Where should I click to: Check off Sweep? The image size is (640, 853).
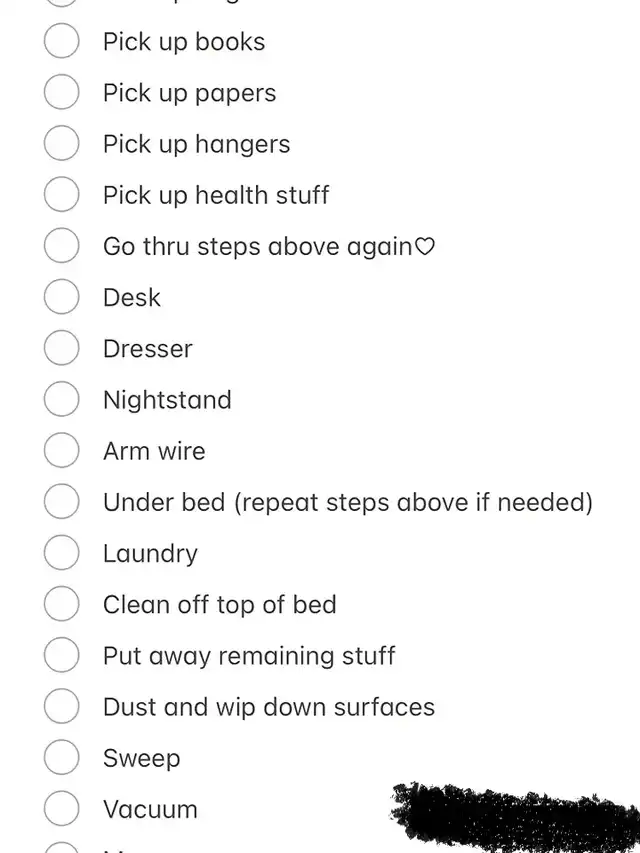pos(61,757)
